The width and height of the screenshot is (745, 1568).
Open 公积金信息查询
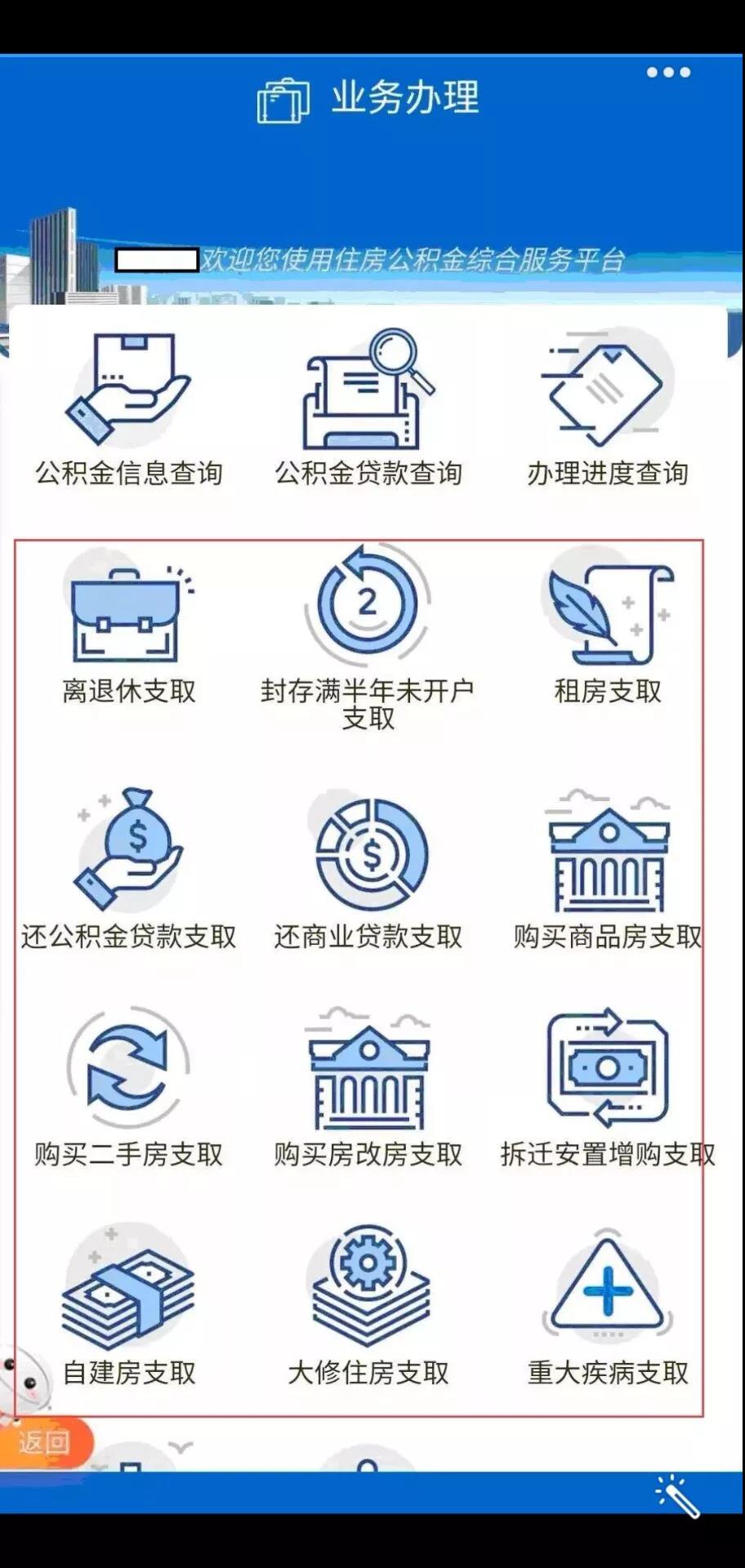coord(128,408)
